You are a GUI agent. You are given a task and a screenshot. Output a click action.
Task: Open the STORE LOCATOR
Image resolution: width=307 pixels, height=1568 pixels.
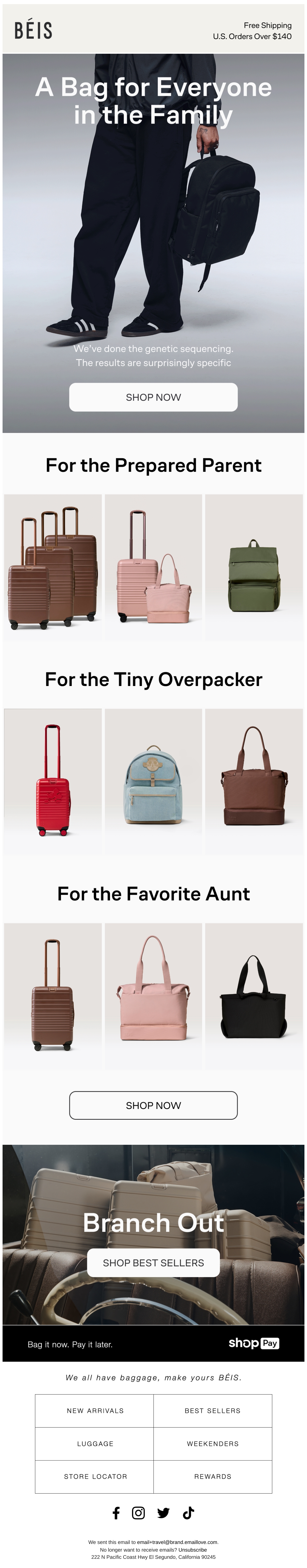[x=94, y=1476]
